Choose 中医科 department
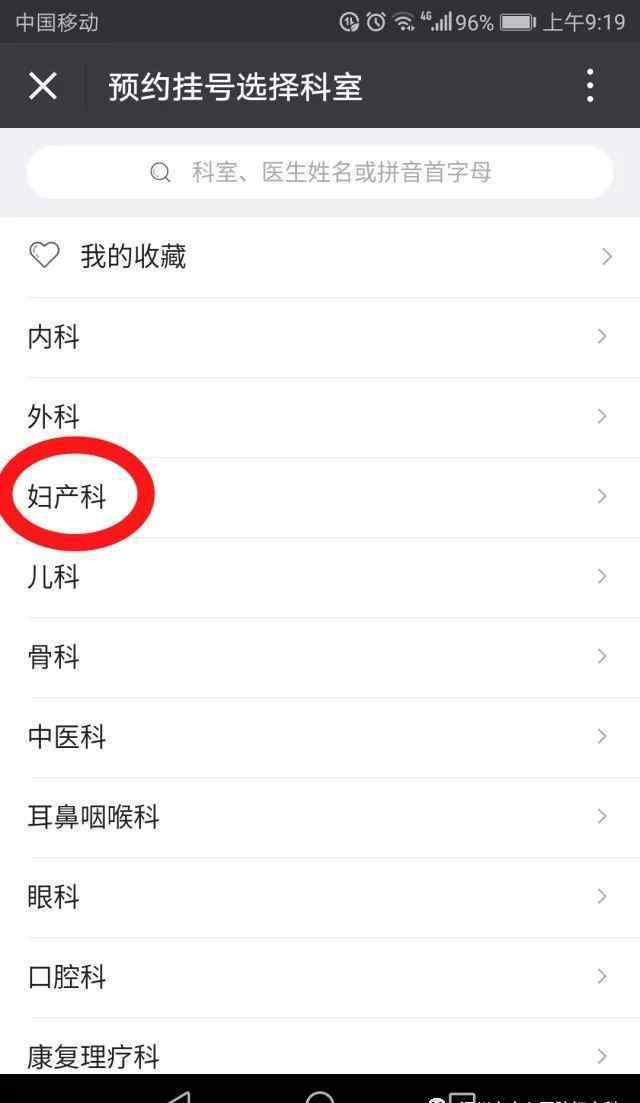 (x=320, y=737)
